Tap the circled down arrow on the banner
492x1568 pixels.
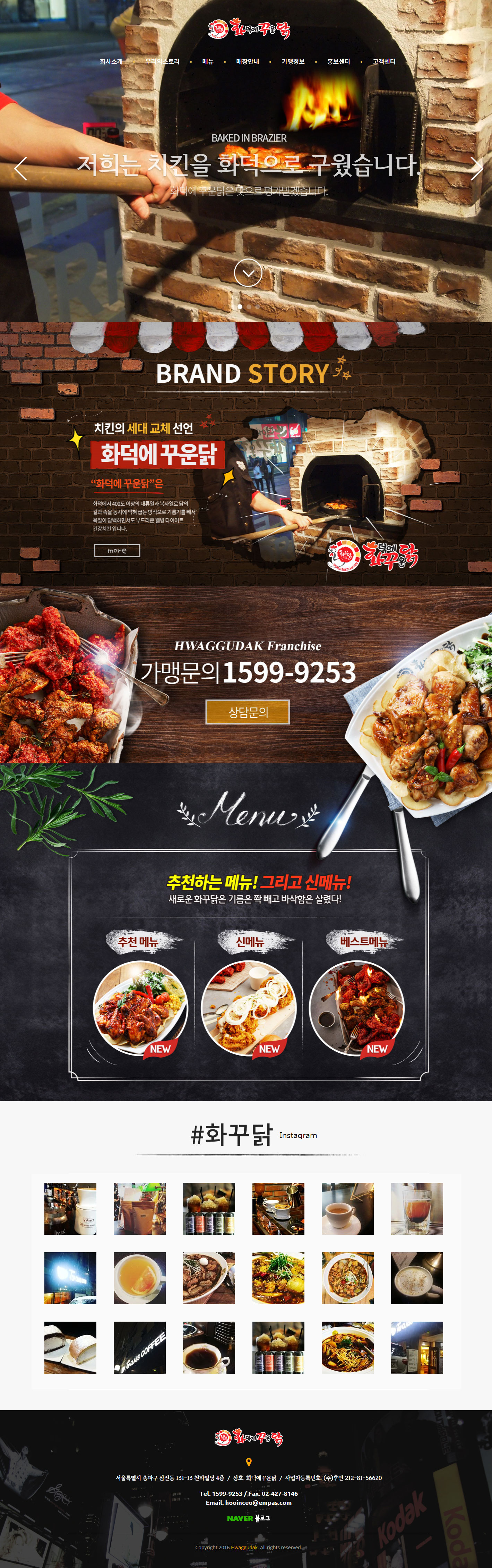tap(248, 273)
